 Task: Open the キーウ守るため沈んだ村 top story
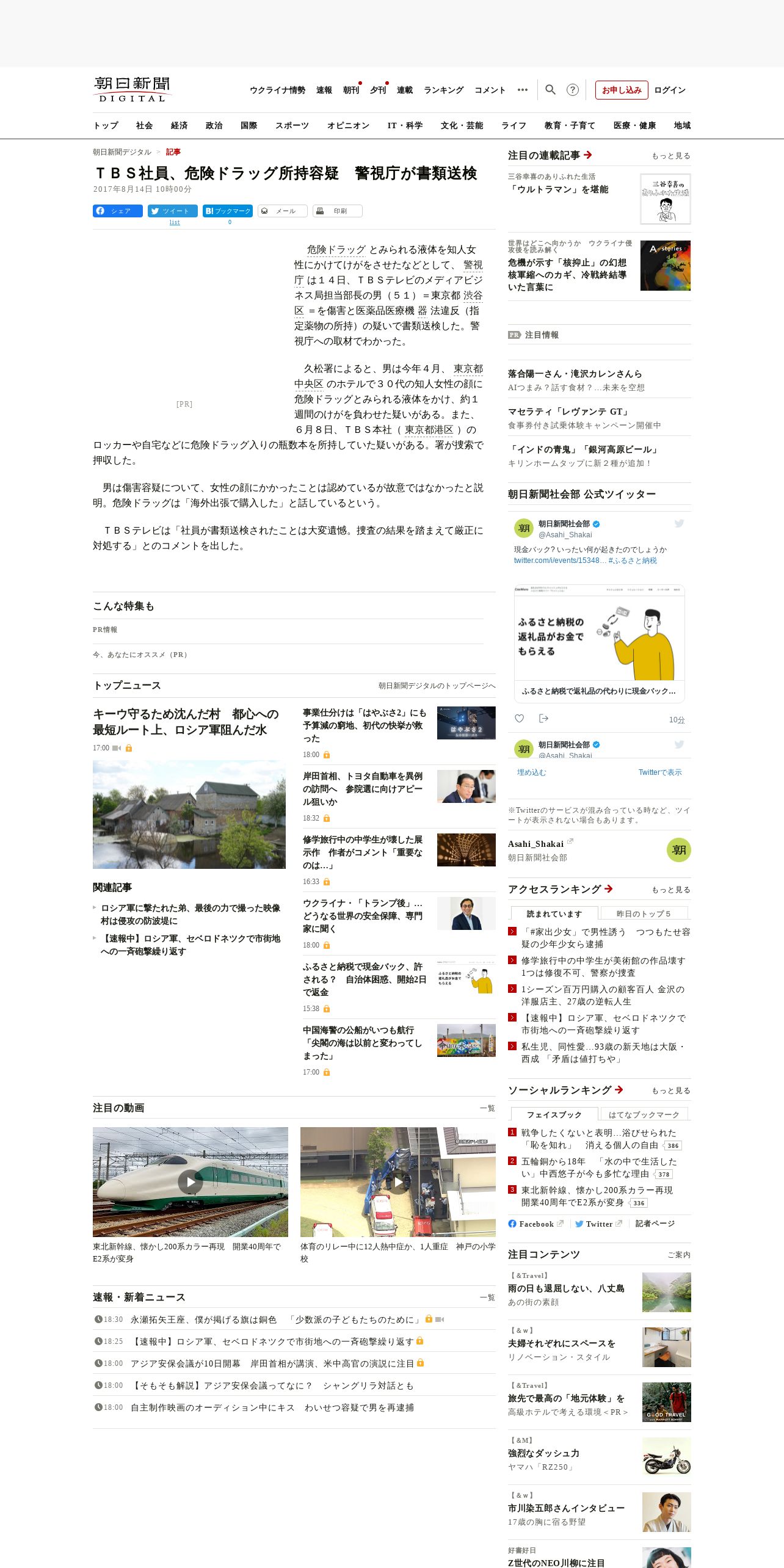coord(186,722)
